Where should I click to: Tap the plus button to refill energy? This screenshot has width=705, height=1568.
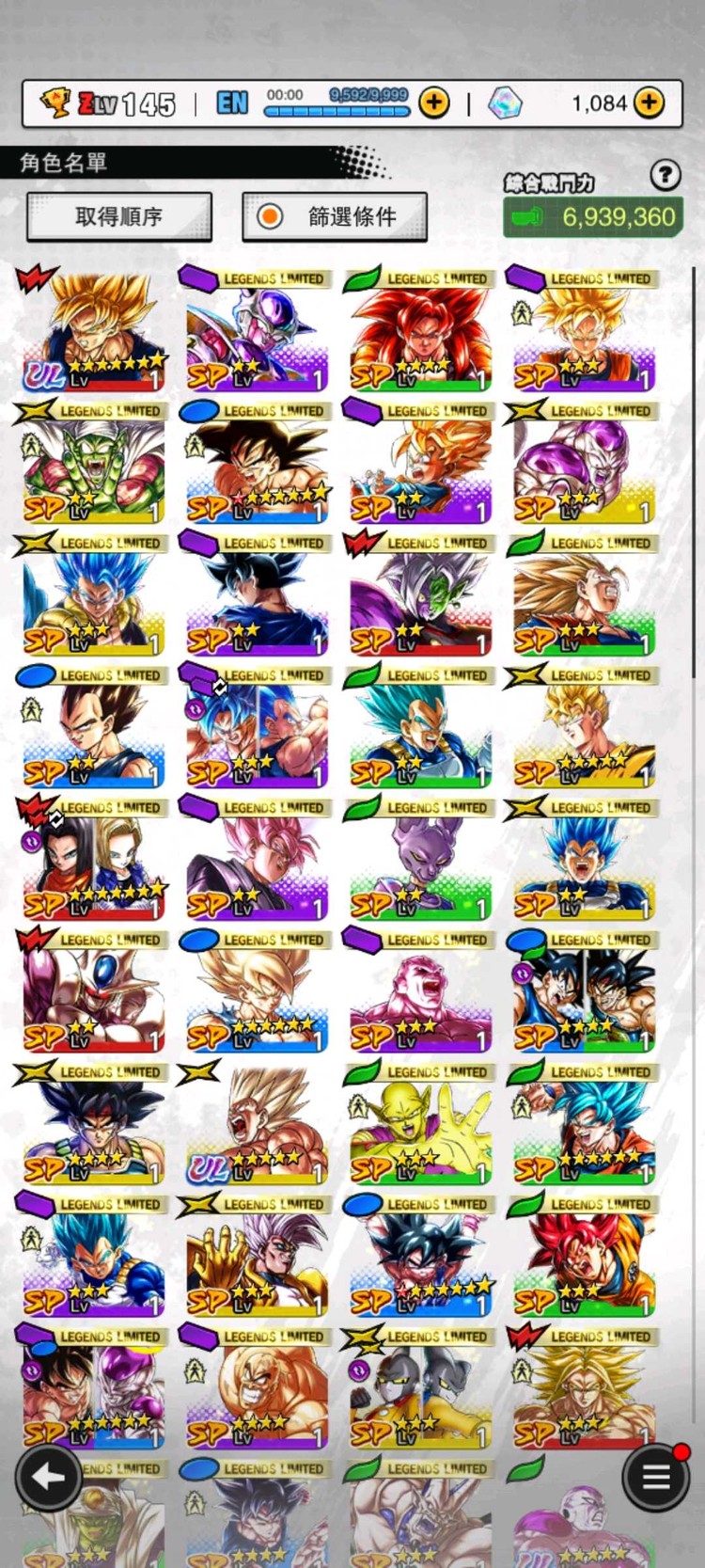point(433,102)
